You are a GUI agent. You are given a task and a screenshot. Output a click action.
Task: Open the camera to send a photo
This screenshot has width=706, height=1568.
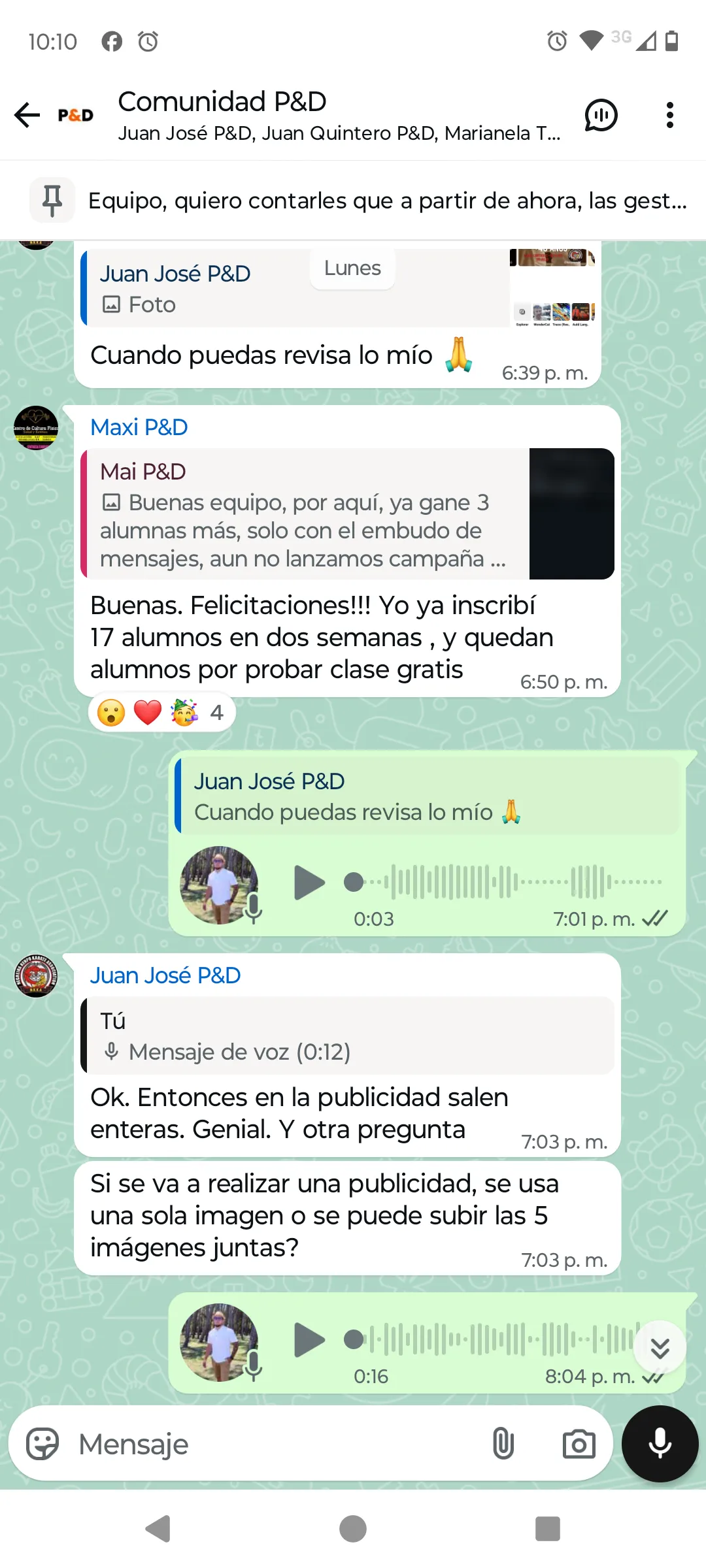pos(579,1444)
